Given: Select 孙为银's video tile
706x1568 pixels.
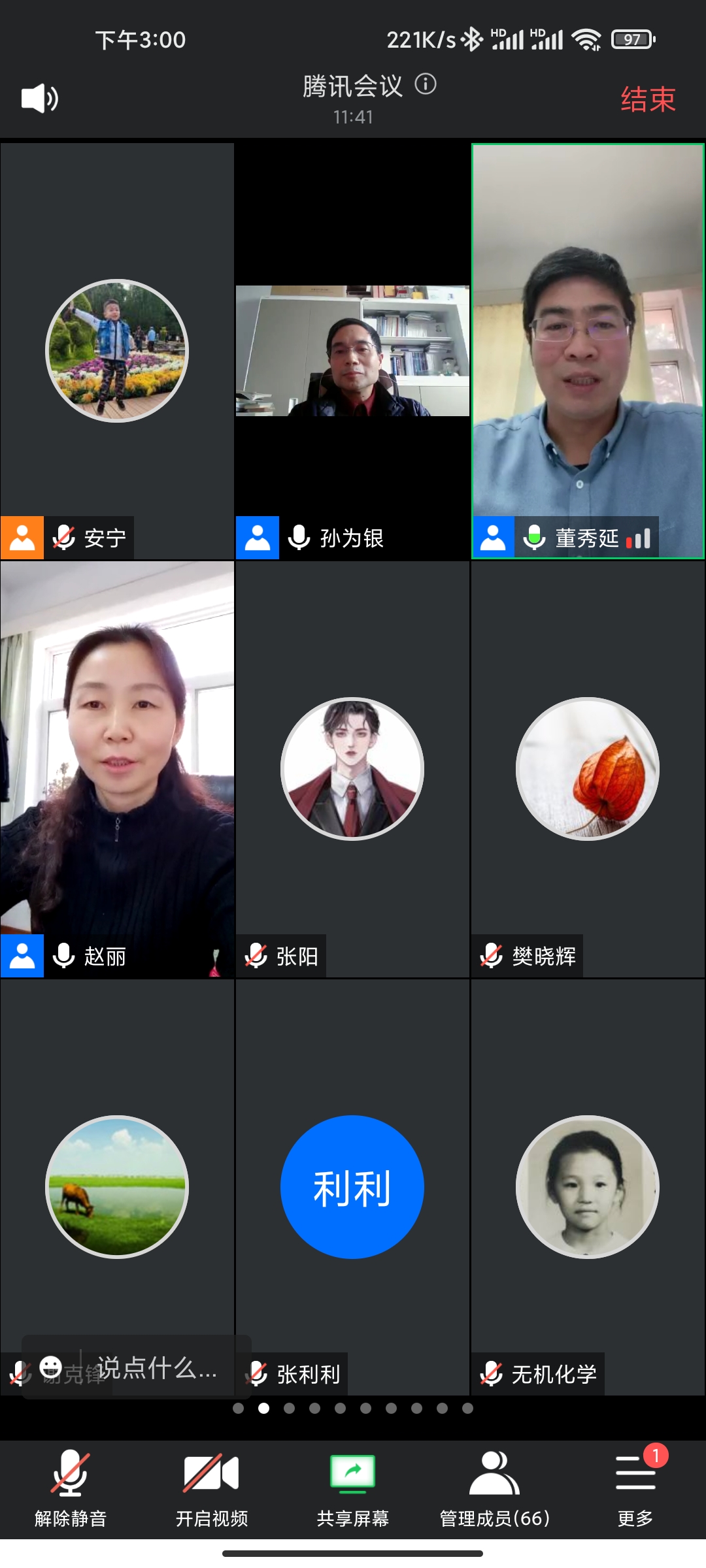Looking at the screenshot, I should [x=352, y=351].
